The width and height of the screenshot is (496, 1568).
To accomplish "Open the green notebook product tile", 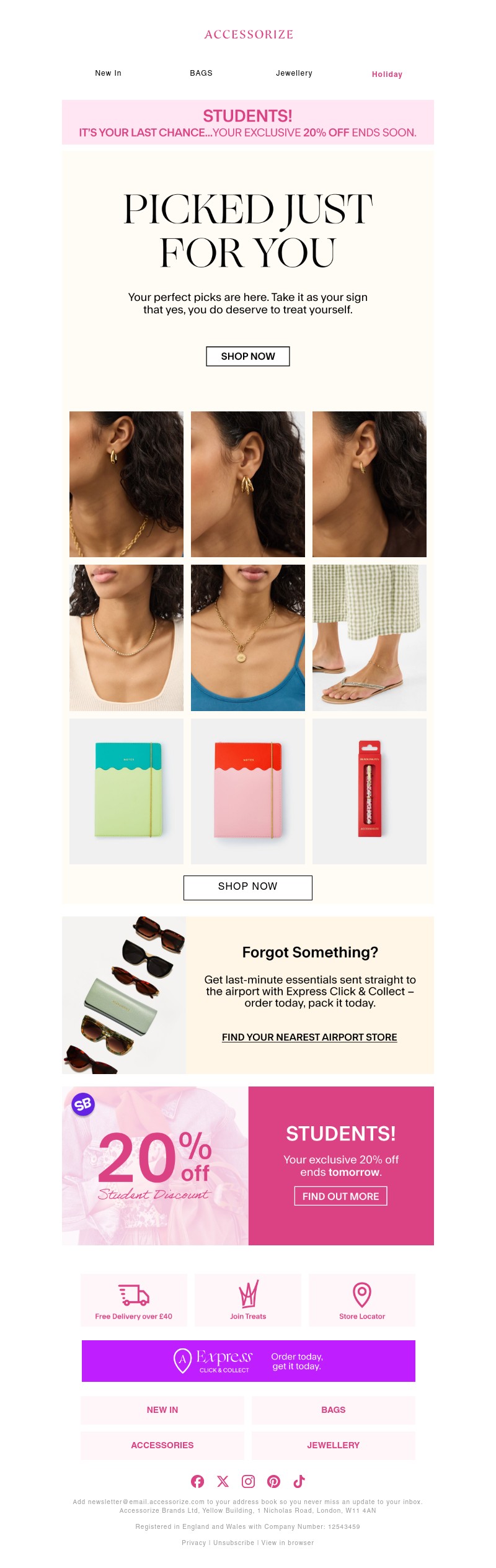I will 126,791.
